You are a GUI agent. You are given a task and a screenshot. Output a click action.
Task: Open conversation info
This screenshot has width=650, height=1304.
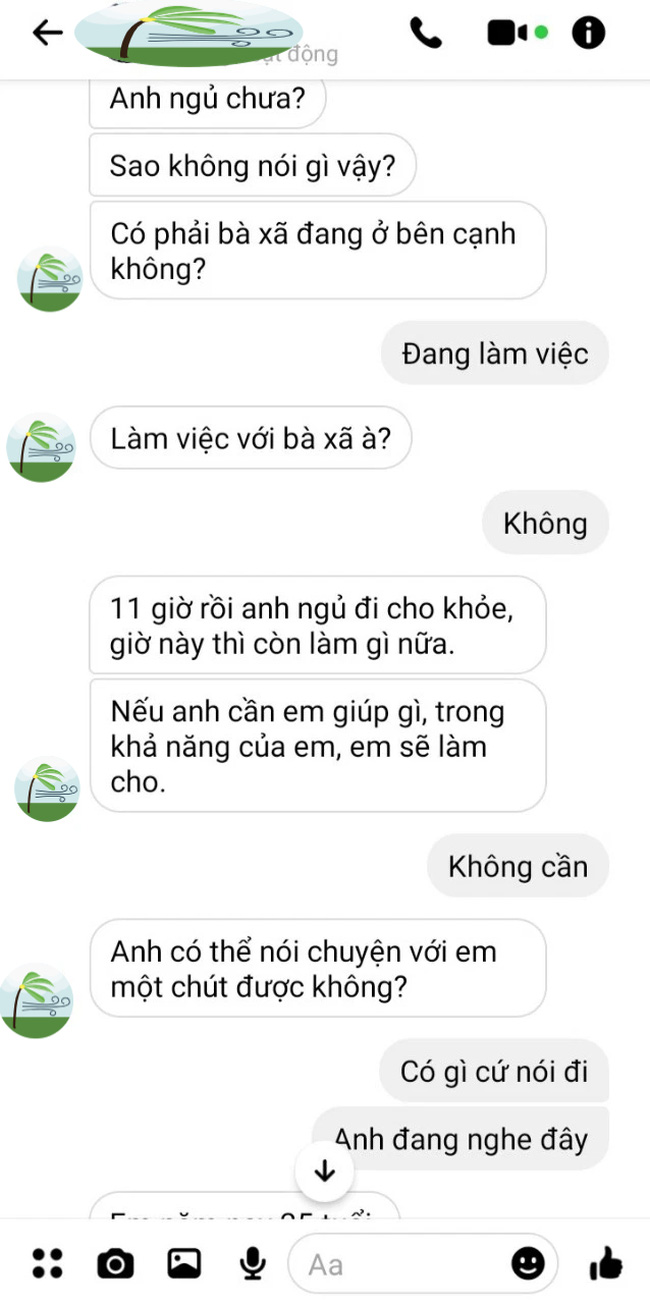(x=588, y=33)
